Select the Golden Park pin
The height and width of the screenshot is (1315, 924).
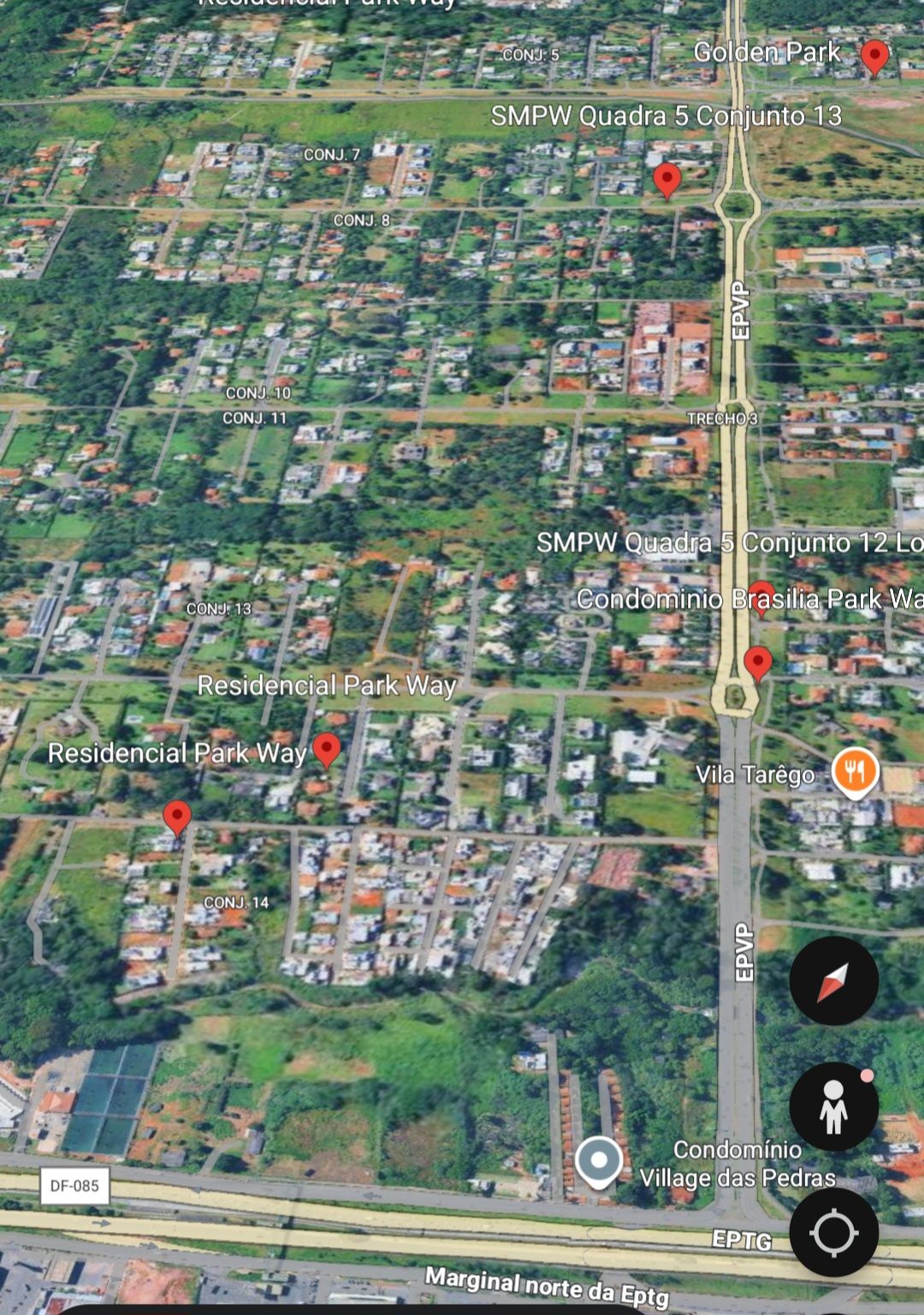point(874,56)
